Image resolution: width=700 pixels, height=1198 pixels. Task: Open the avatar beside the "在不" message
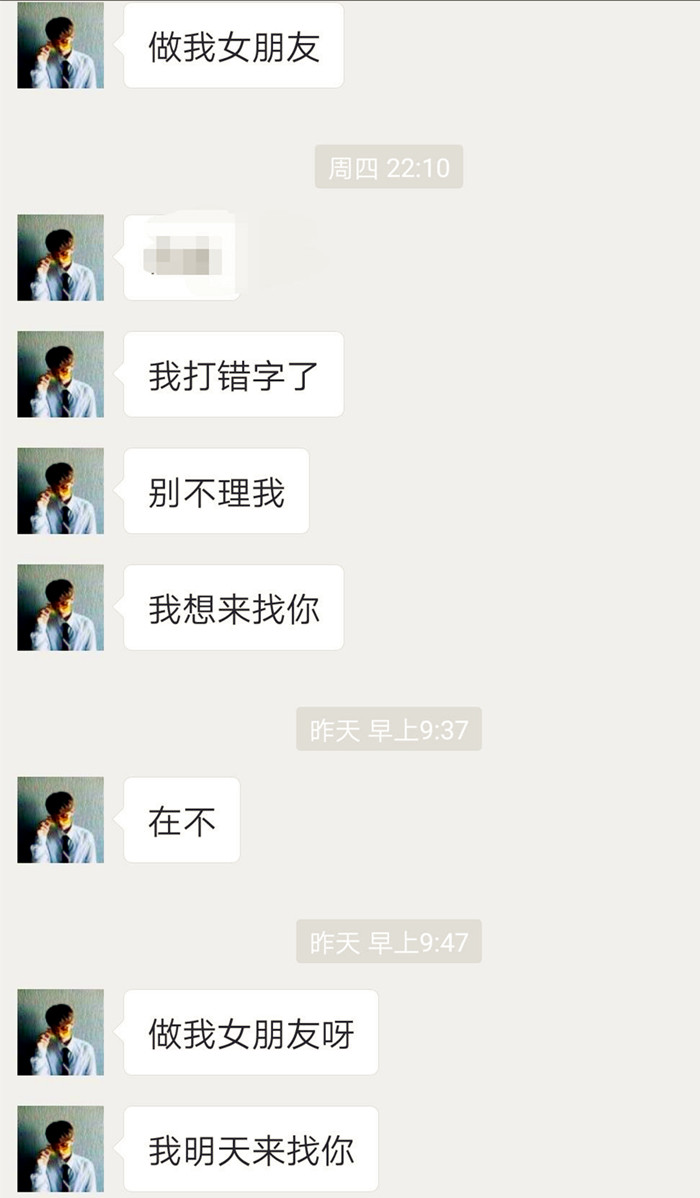[x=60, y=820]
